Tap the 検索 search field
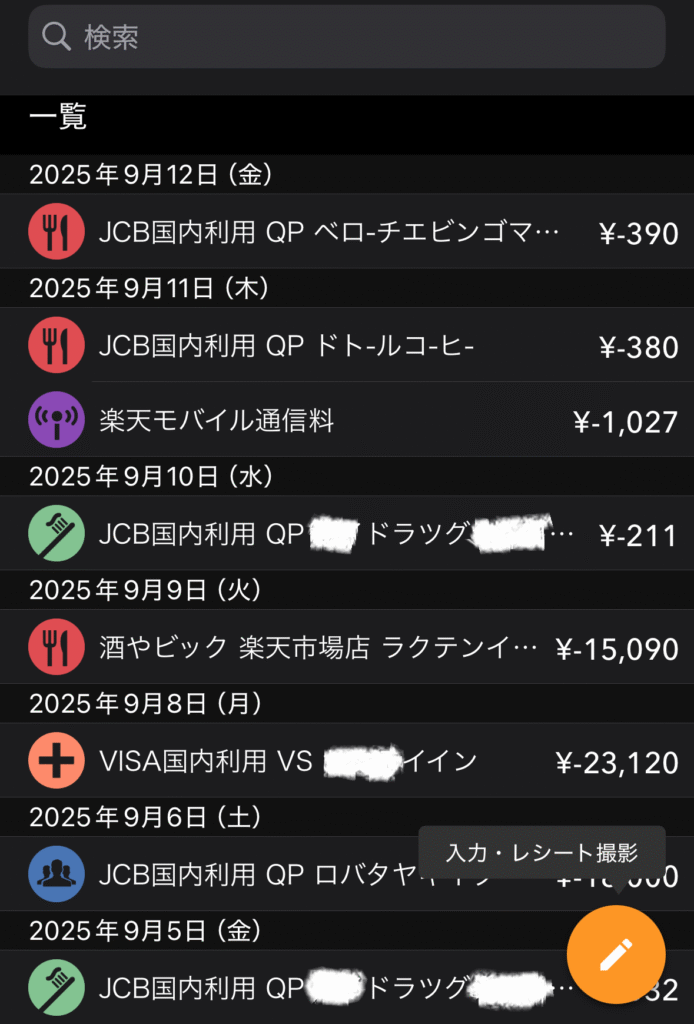Image resolution: width=694 pixels, height=1024 pixels. (346, 37)
